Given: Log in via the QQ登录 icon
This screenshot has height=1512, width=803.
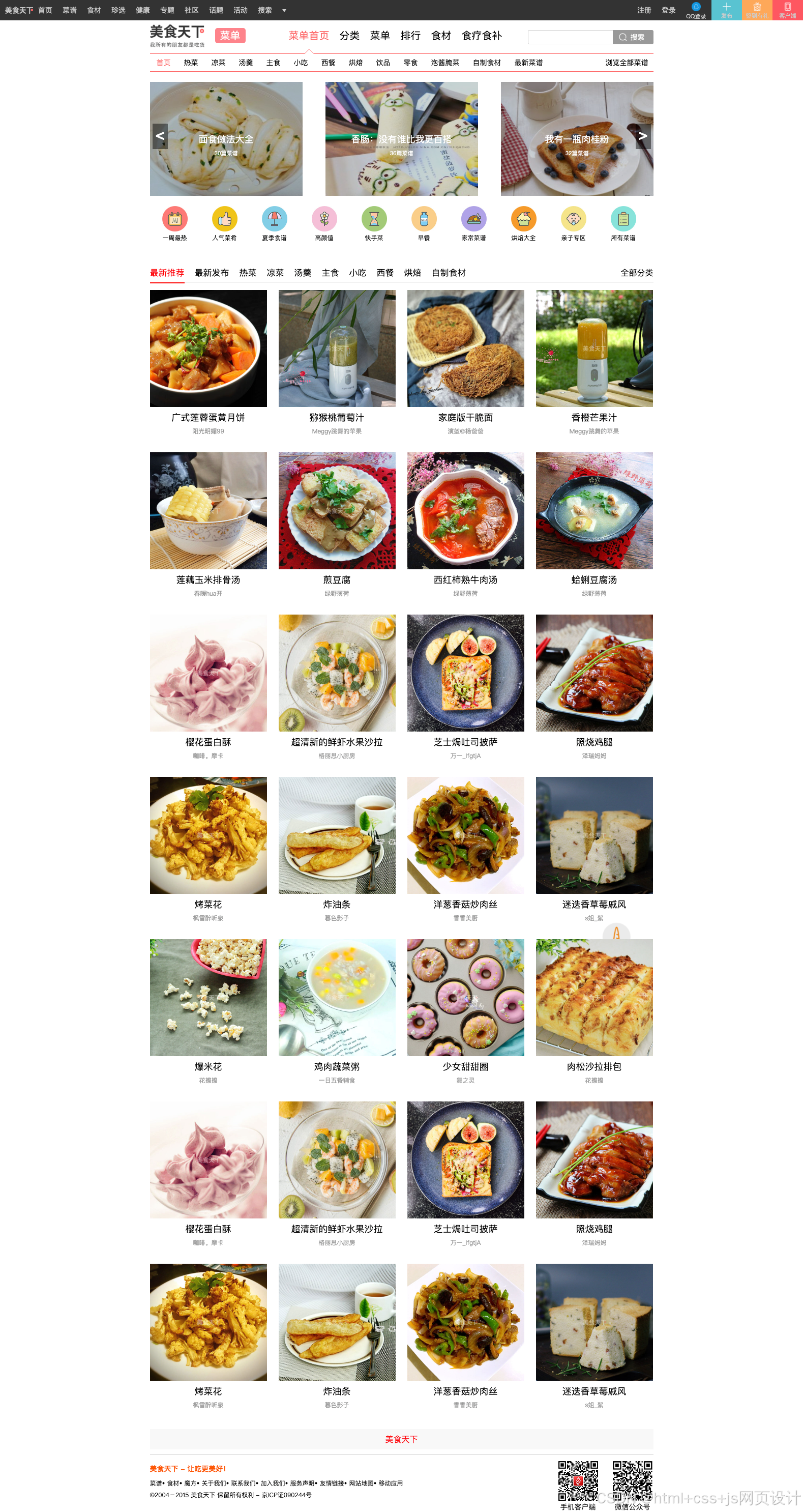Looking at the screenshot, I should coord(696,10).
